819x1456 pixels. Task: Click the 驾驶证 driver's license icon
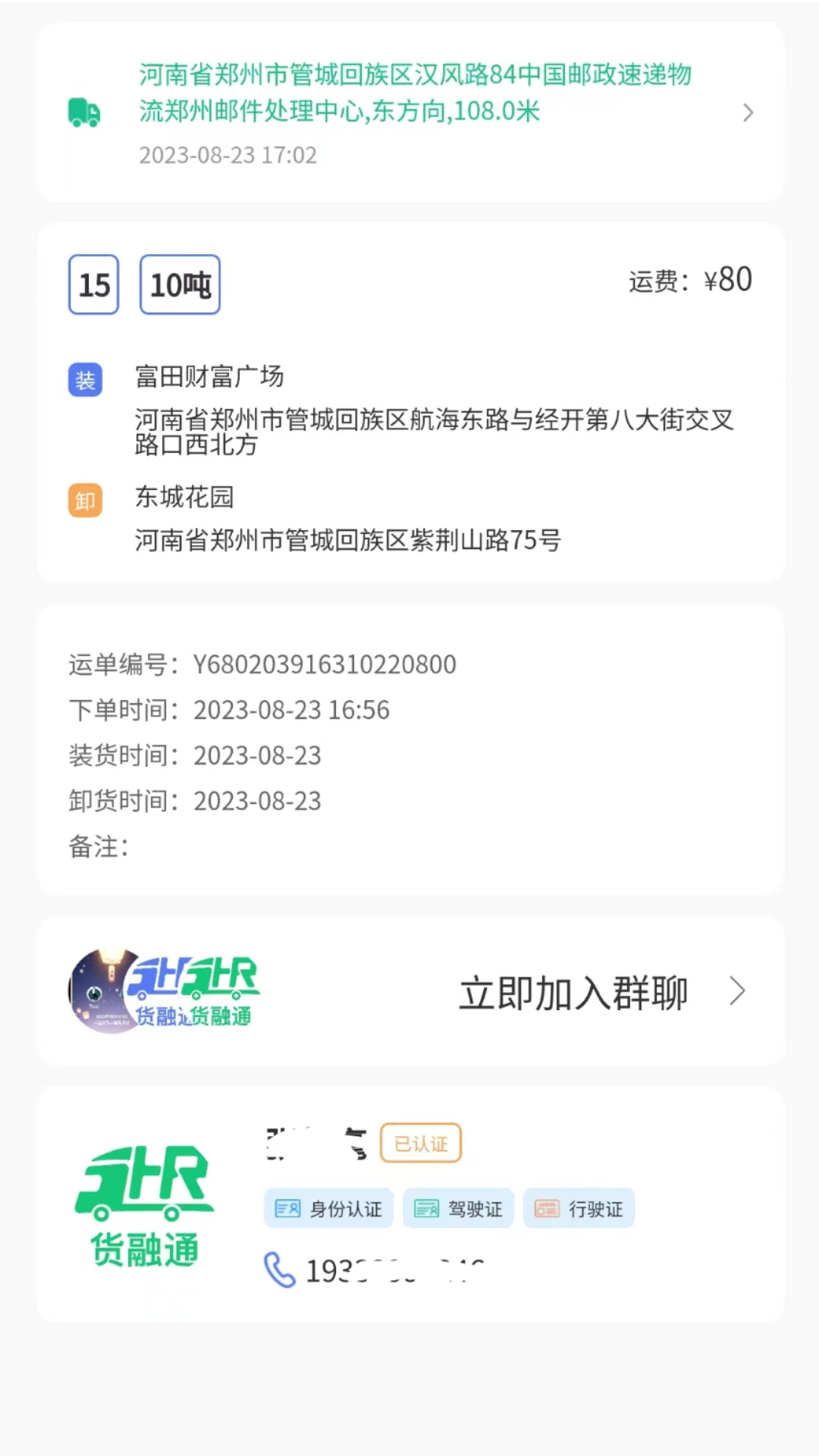pos(427,1209)
